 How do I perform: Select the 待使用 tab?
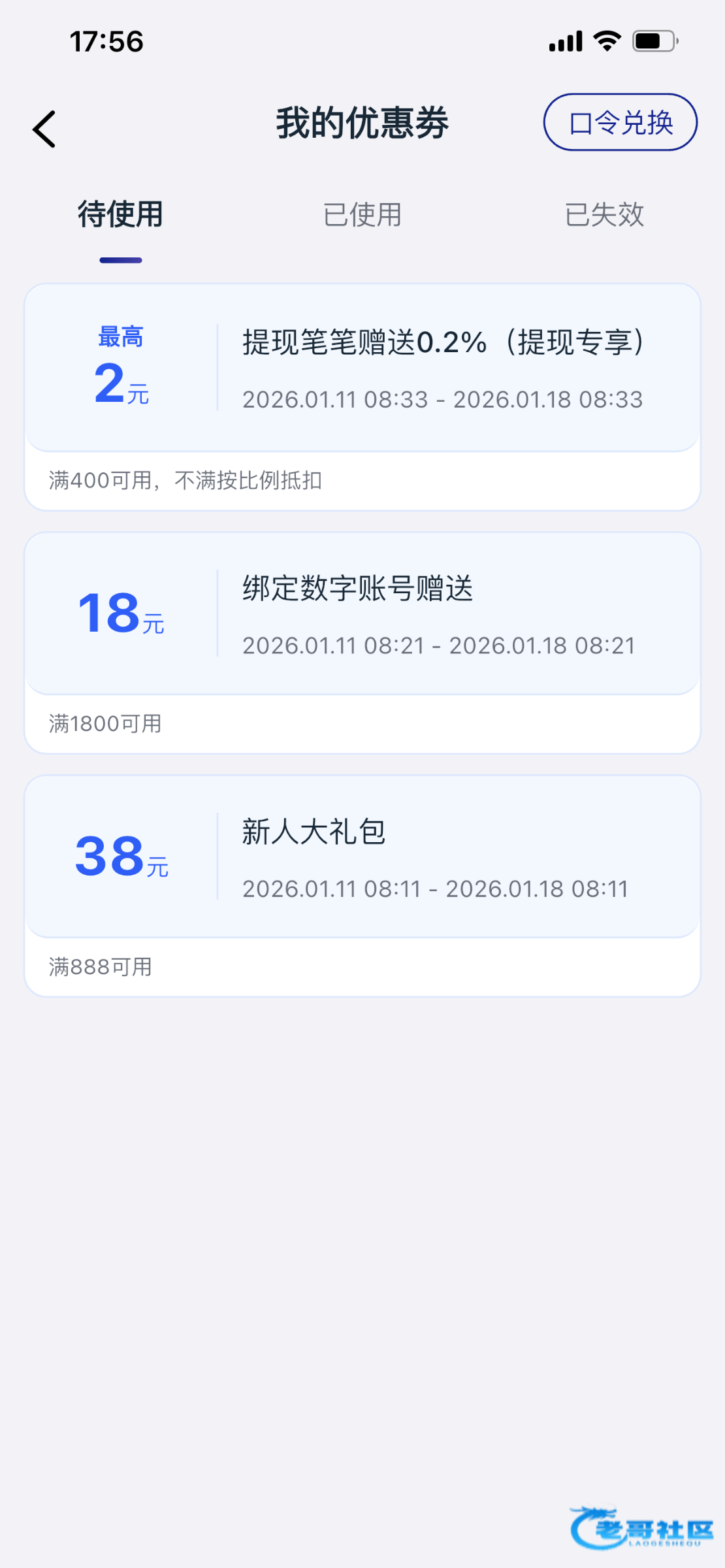click(x=121, y=215)
